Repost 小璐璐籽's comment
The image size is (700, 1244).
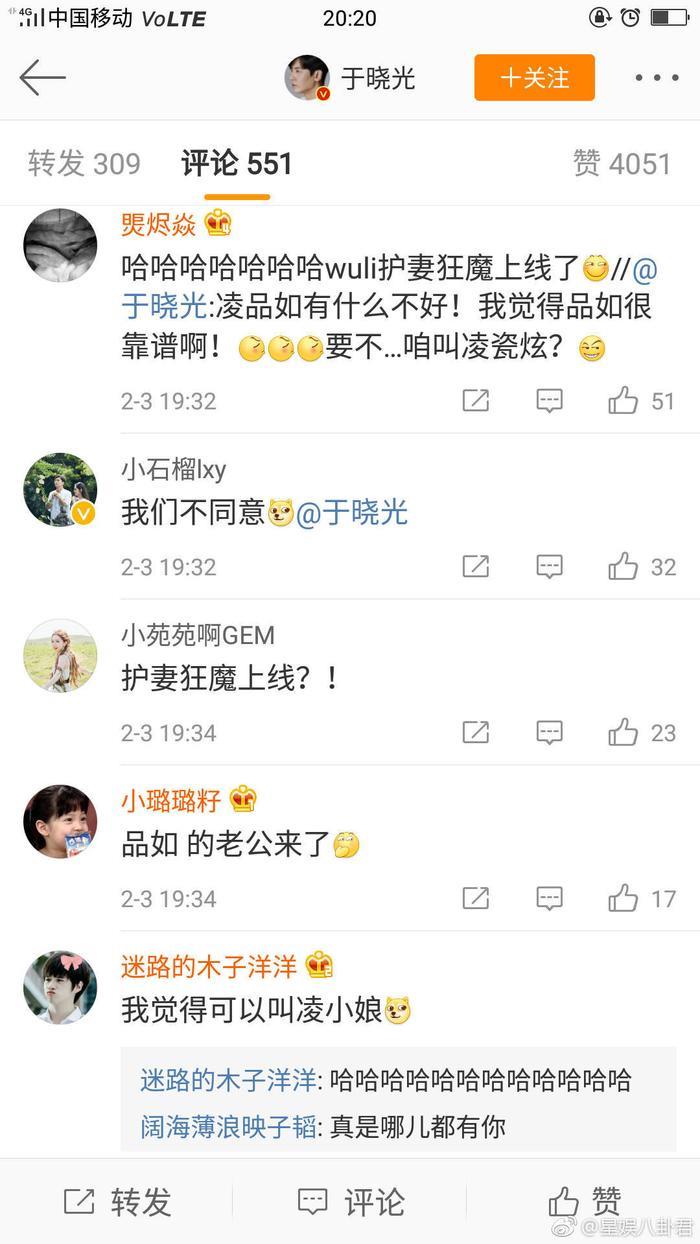coord(476,899)
